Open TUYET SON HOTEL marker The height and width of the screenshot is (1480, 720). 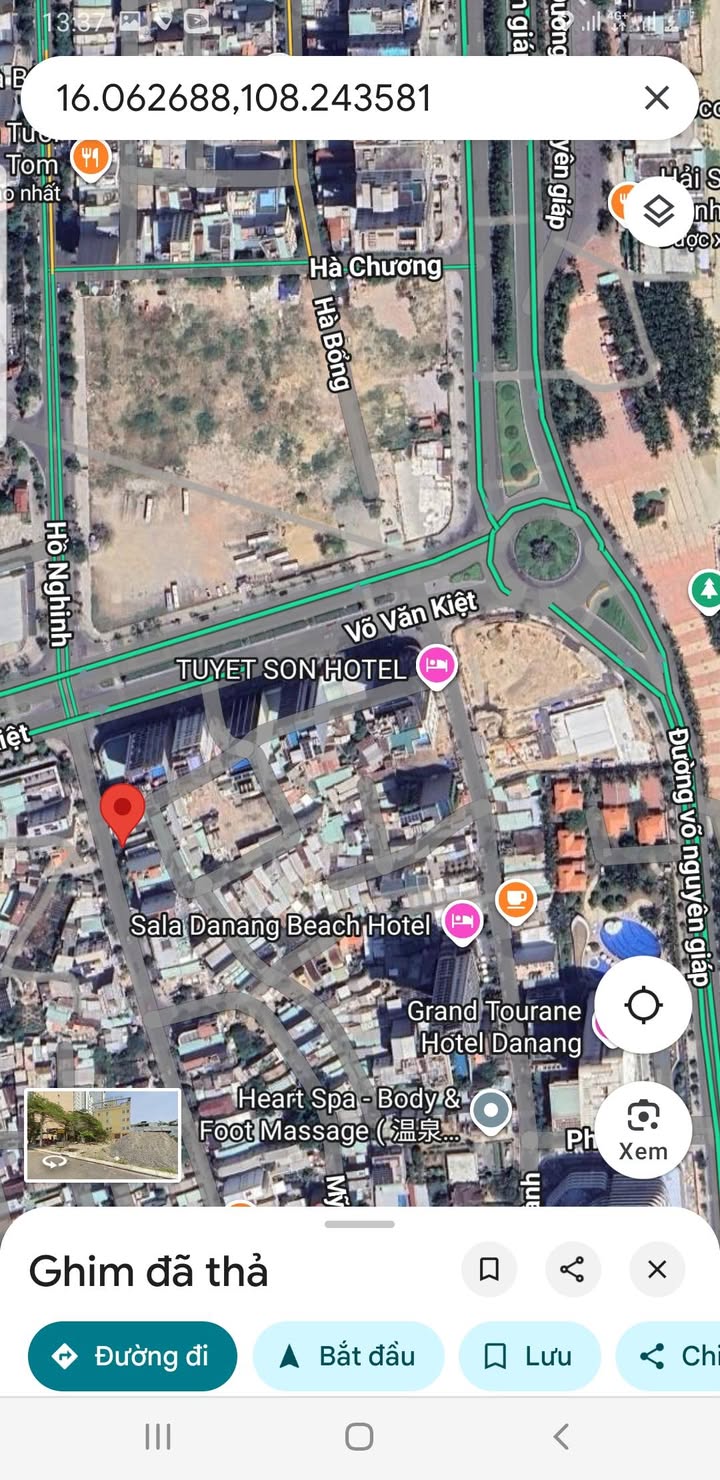(437, 665)
